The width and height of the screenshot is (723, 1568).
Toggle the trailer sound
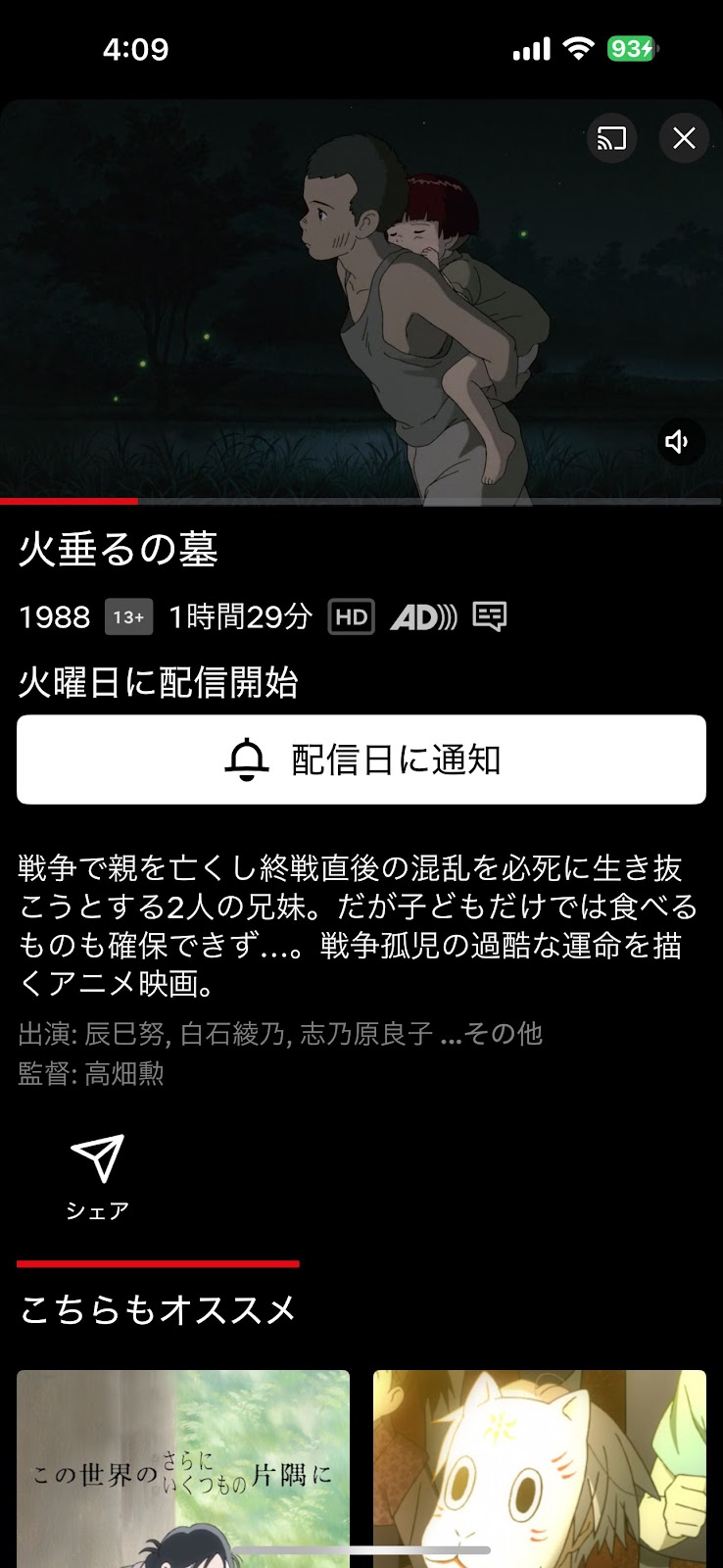680,442
